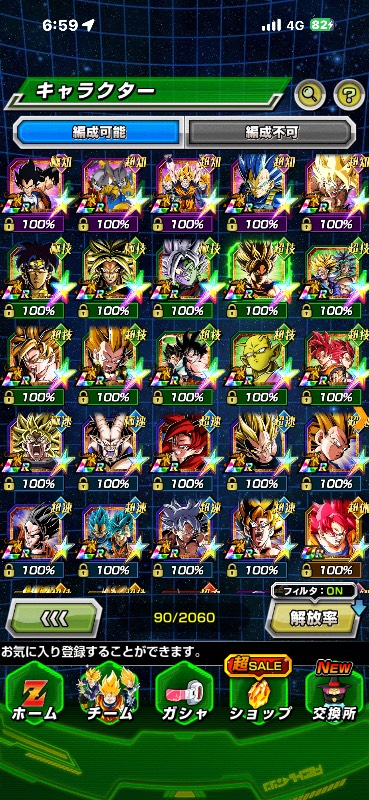Open the ショップ with SALE badge
Viewport: 369px width, 800px height.
tap(259, 696)
